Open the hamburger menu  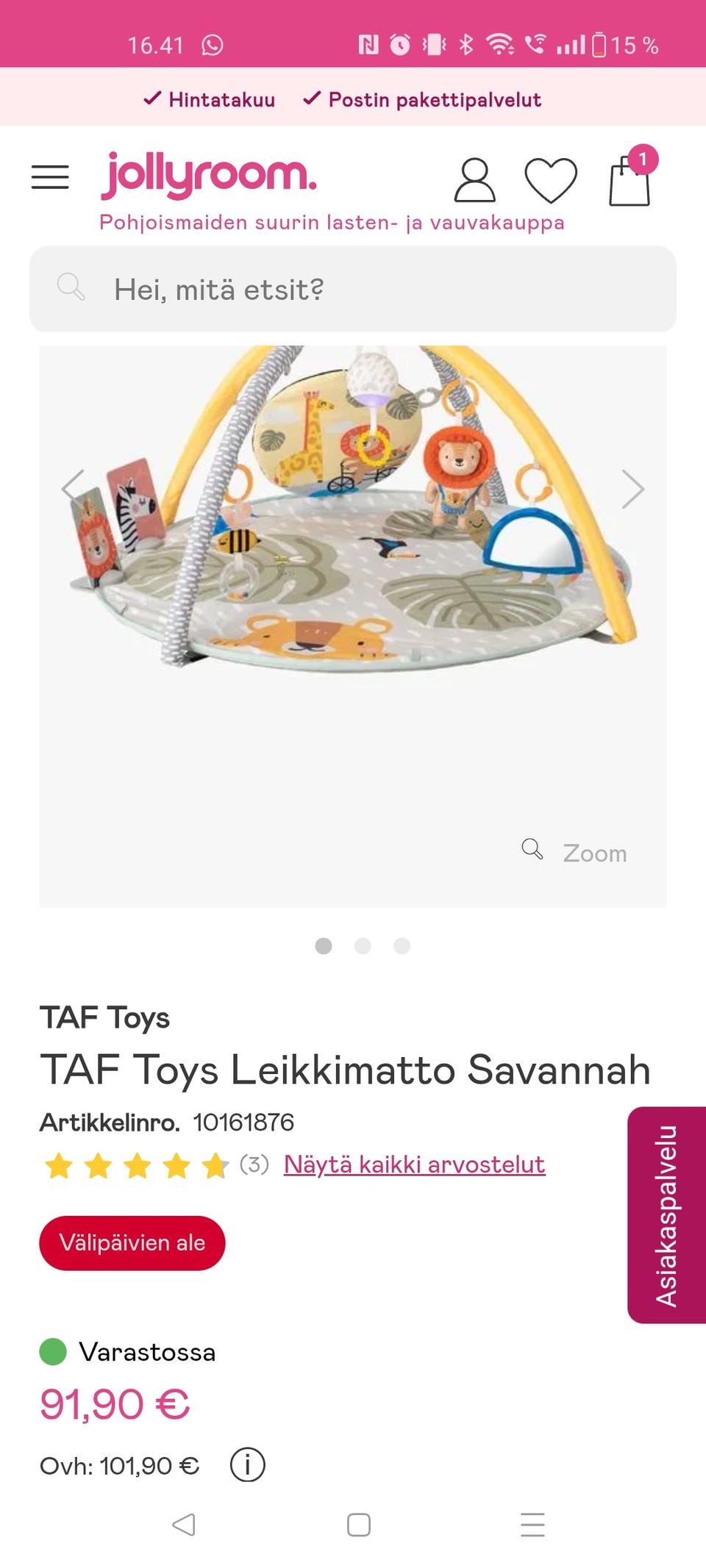[50, 177]
